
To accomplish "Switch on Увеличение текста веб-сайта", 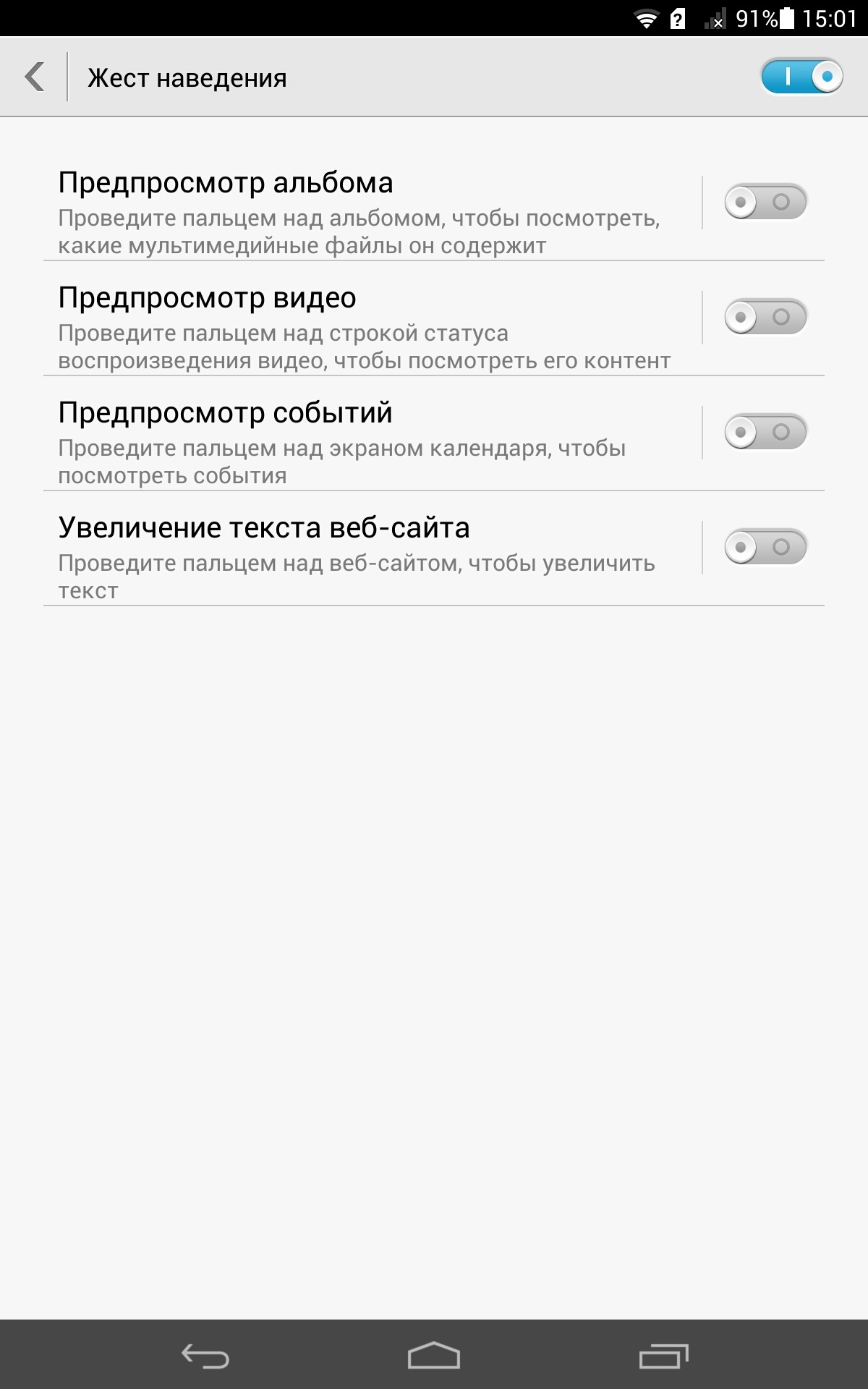I will [765, 547].
